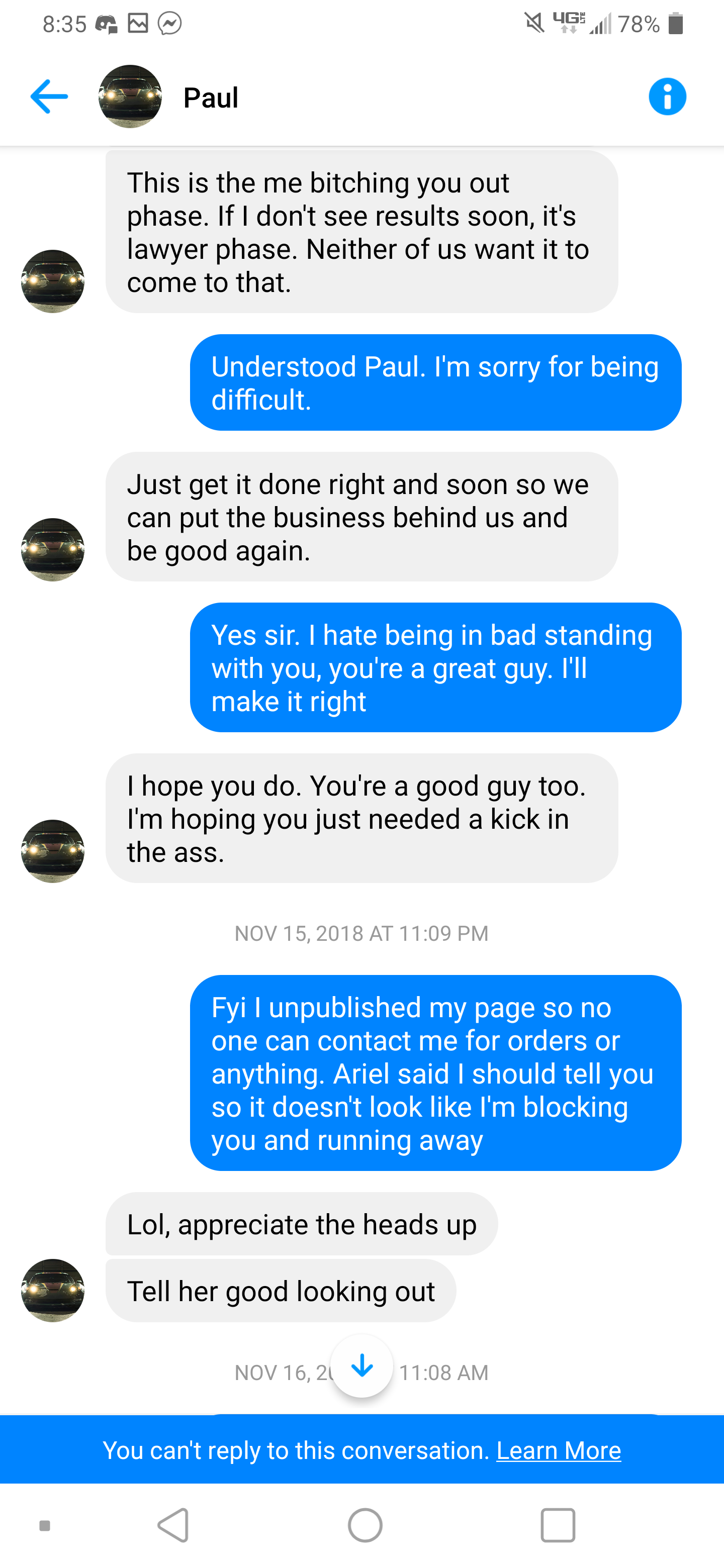Screen dimensions: 724x1568
Task: Open the recent apps view
Action: [x=557, y=1525]
